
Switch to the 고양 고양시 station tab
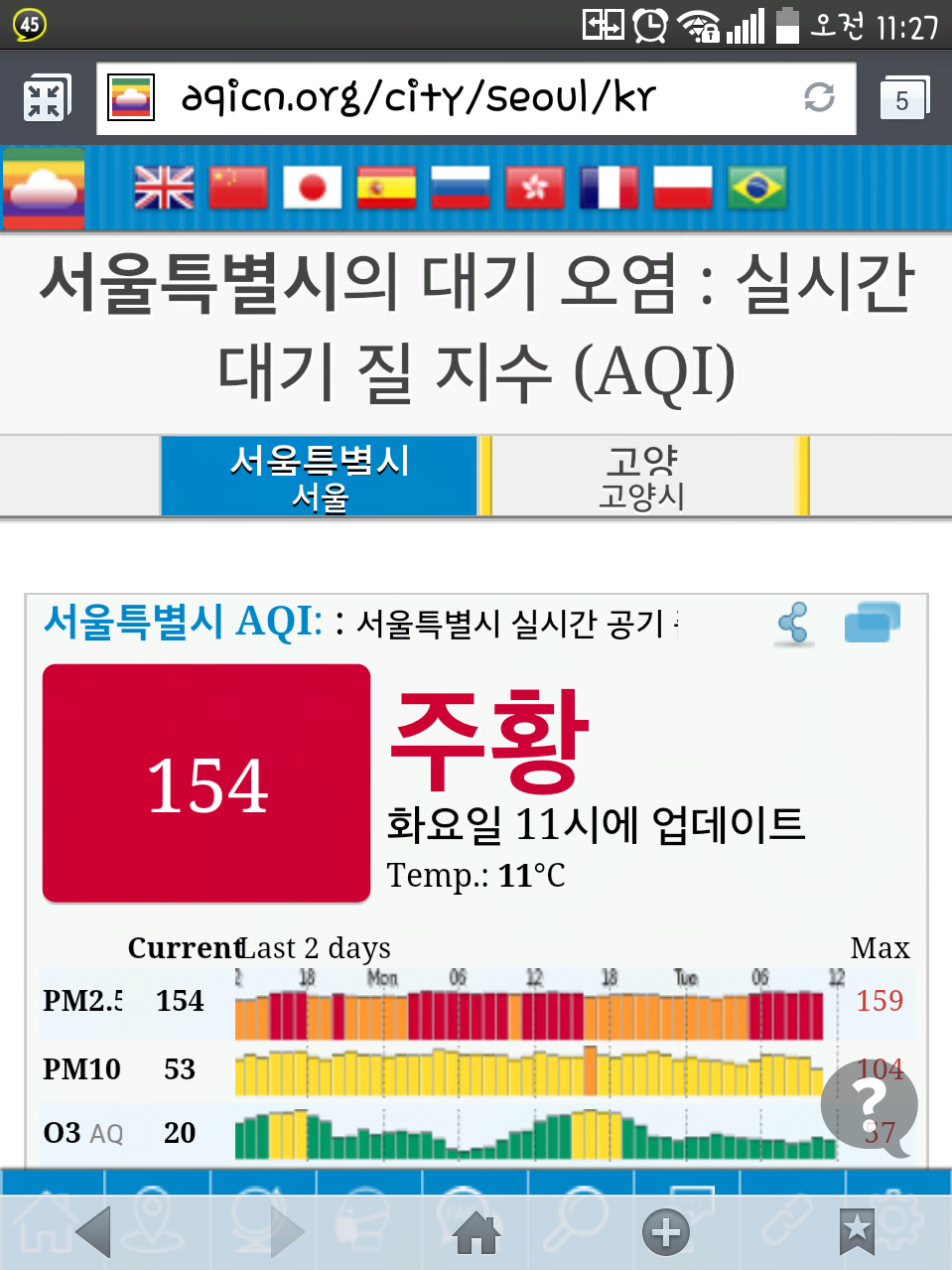tap(642, 477)
